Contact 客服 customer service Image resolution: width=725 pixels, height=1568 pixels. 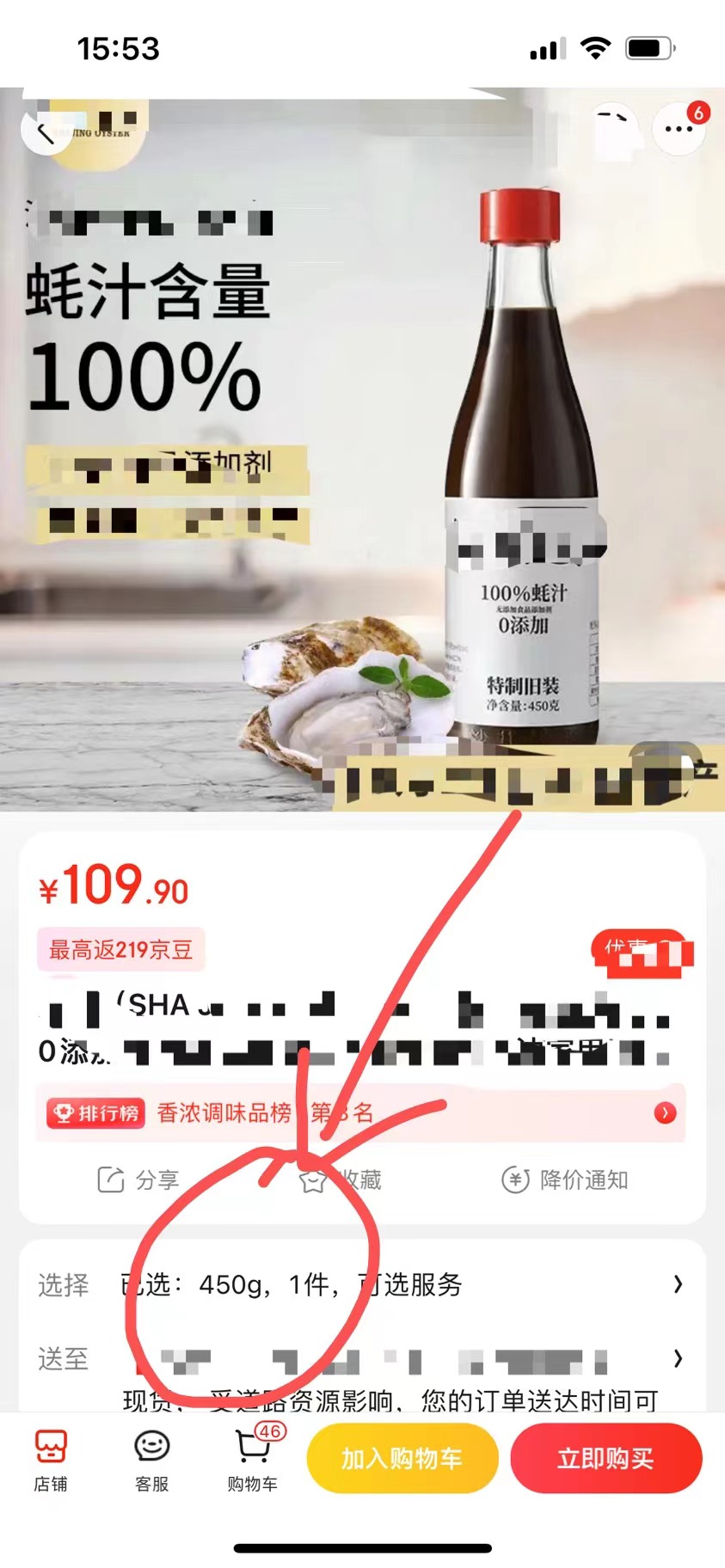pyautogui.click(x=151, y=1461)
